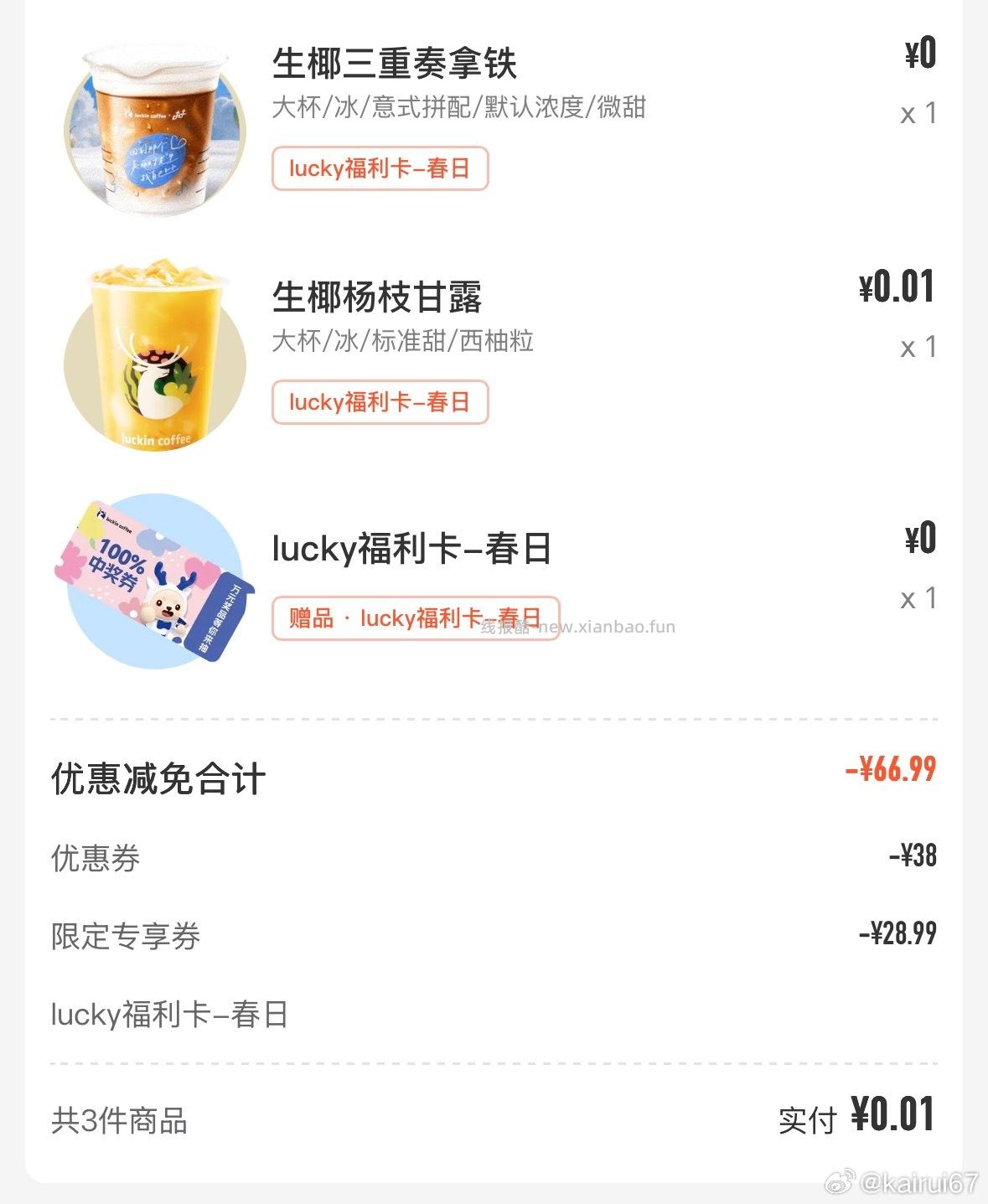Click the ¥0.01 price of 生椰杨枝甘露
The image size is (988, 1204).
point(894,287)
